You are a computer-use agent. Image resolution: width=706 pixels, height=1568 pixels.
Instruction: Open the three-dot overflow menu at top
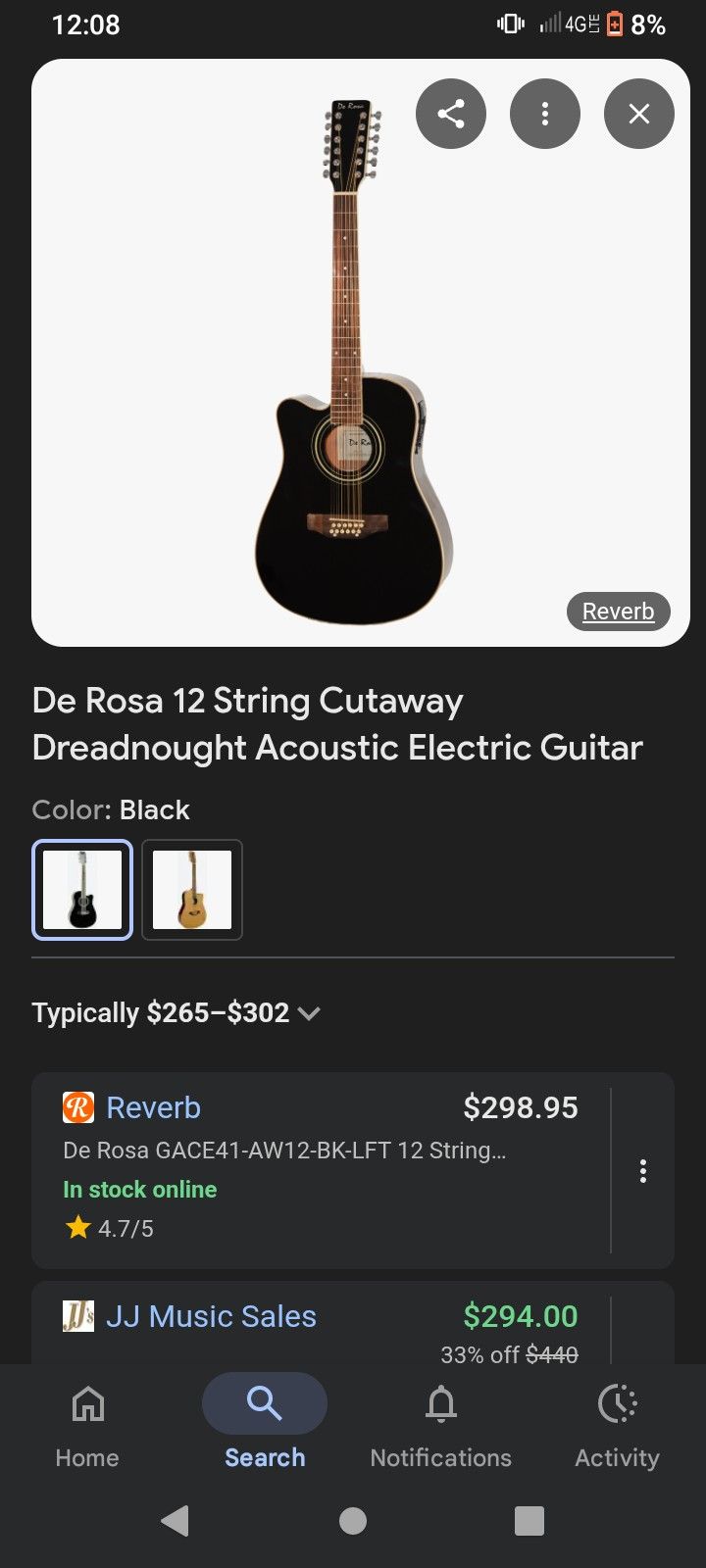pyautogui.click(x=544, y=113)
